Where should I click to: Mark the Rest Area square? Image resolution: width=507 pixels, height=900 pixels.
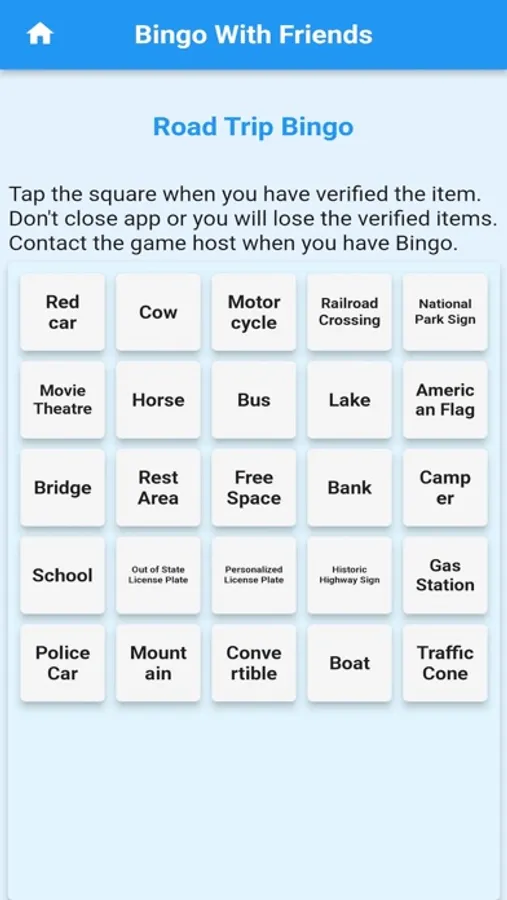click(x=158, y=488)
